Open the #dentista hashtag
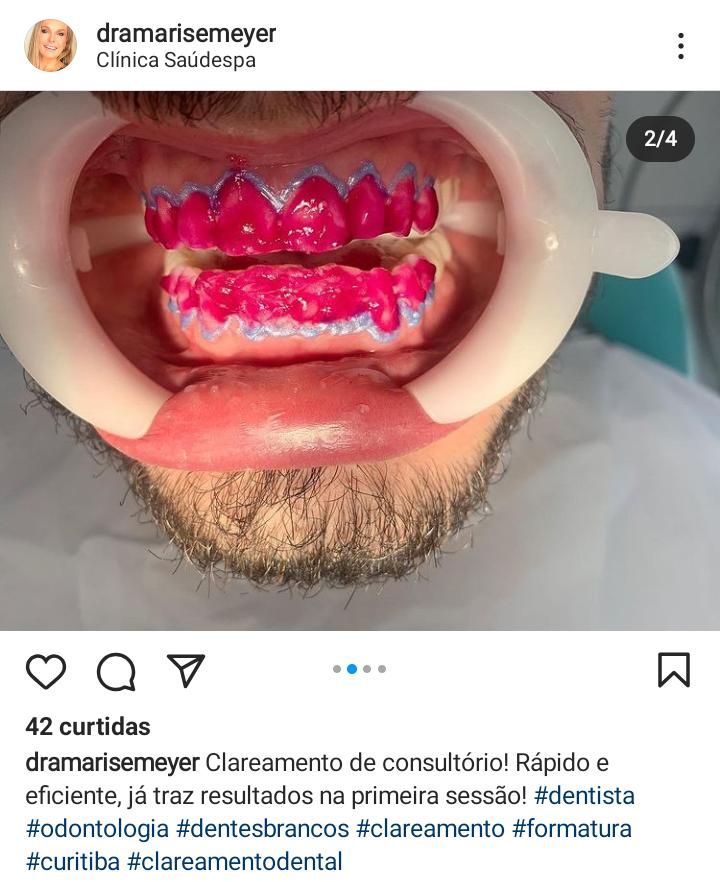The width and height of the screenshot is (720, 882). tap(584, 796)
